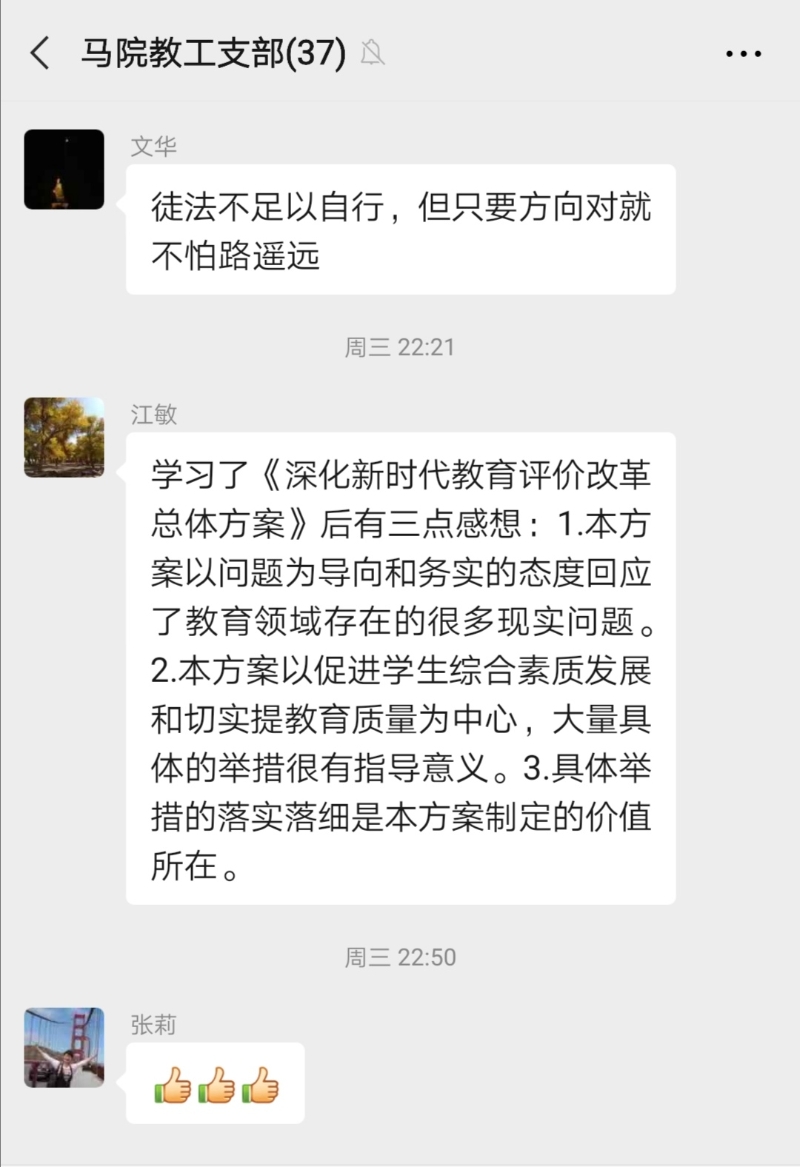Open 江敏's profile avatar
Screen dimensions: 800x1167
tap(64, 437)
